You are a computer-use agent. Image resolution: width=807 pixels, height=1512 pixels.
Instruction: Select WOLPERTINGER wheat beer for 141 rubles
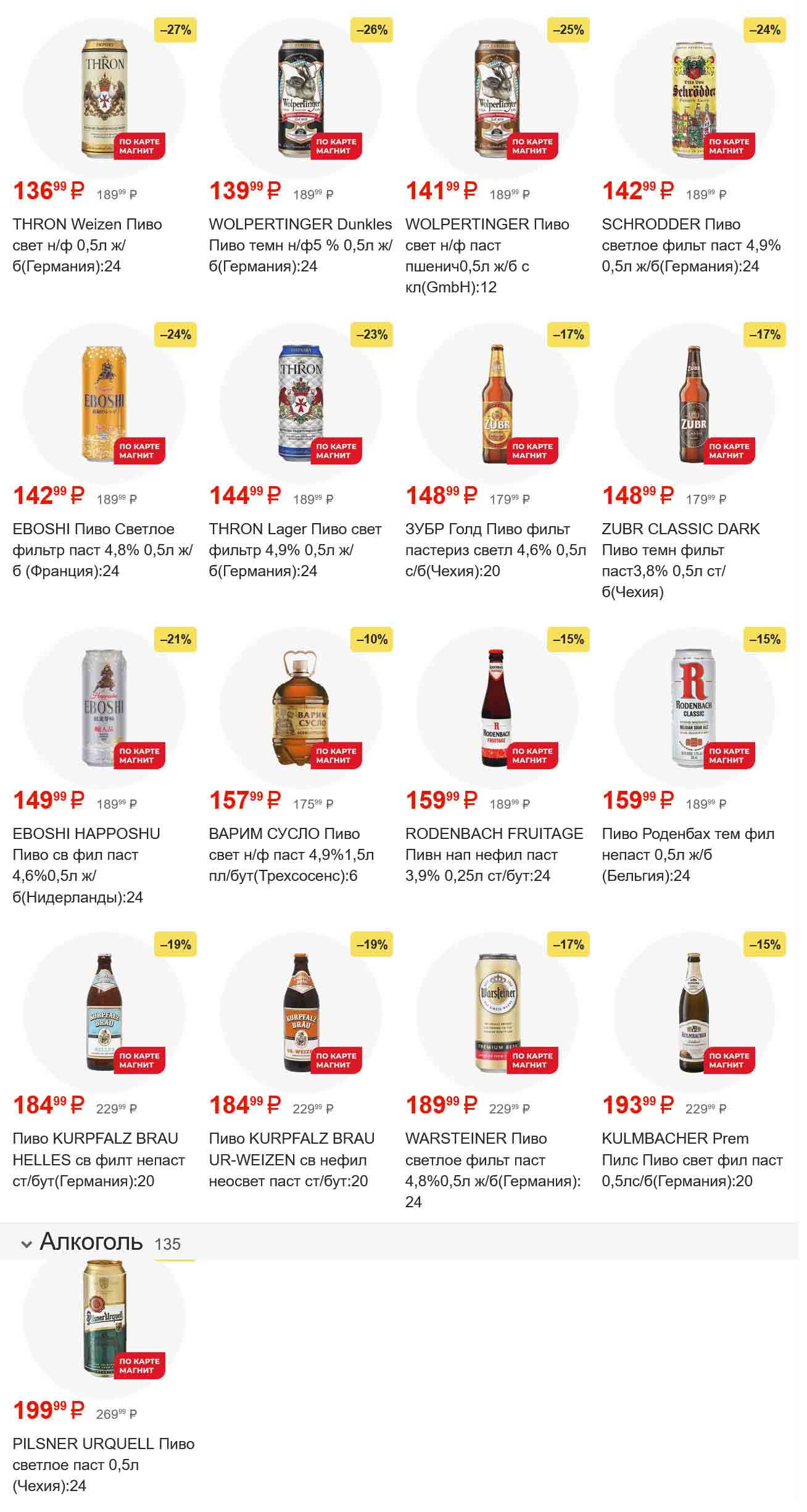point(497,99)
